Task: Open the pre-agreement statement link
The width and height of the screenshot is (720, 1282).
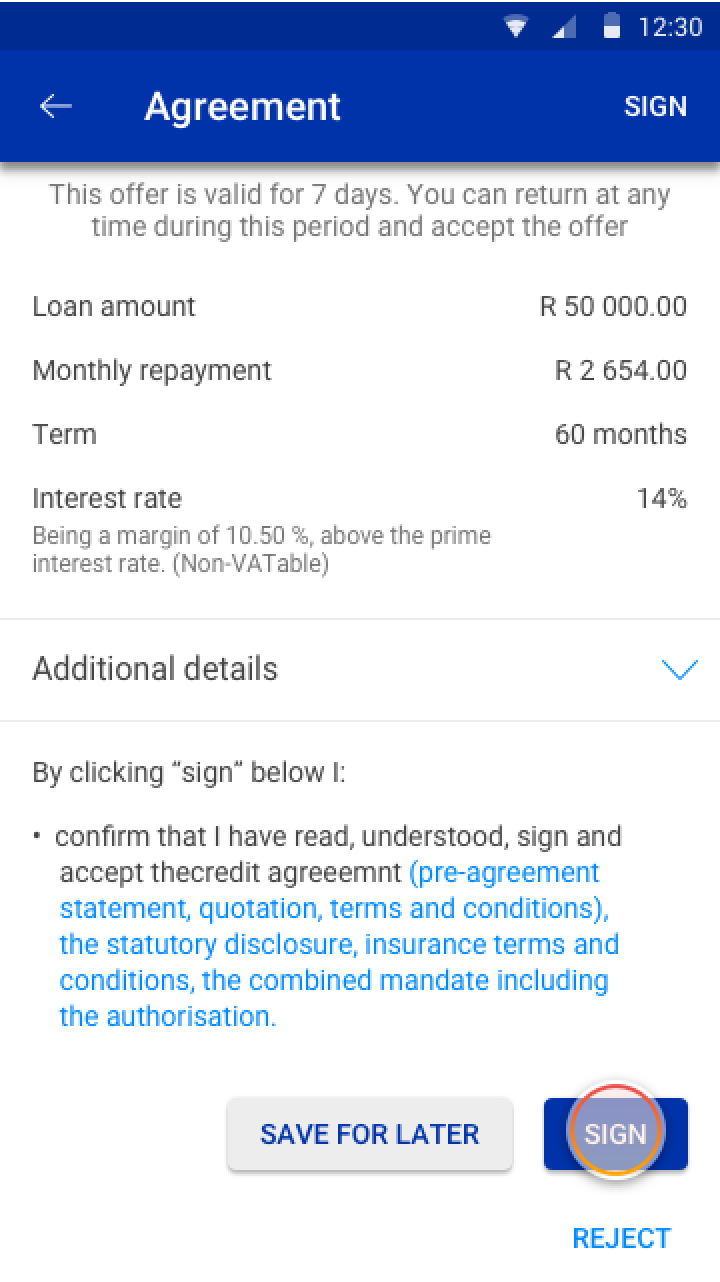Action: click(x=505, y=873)
